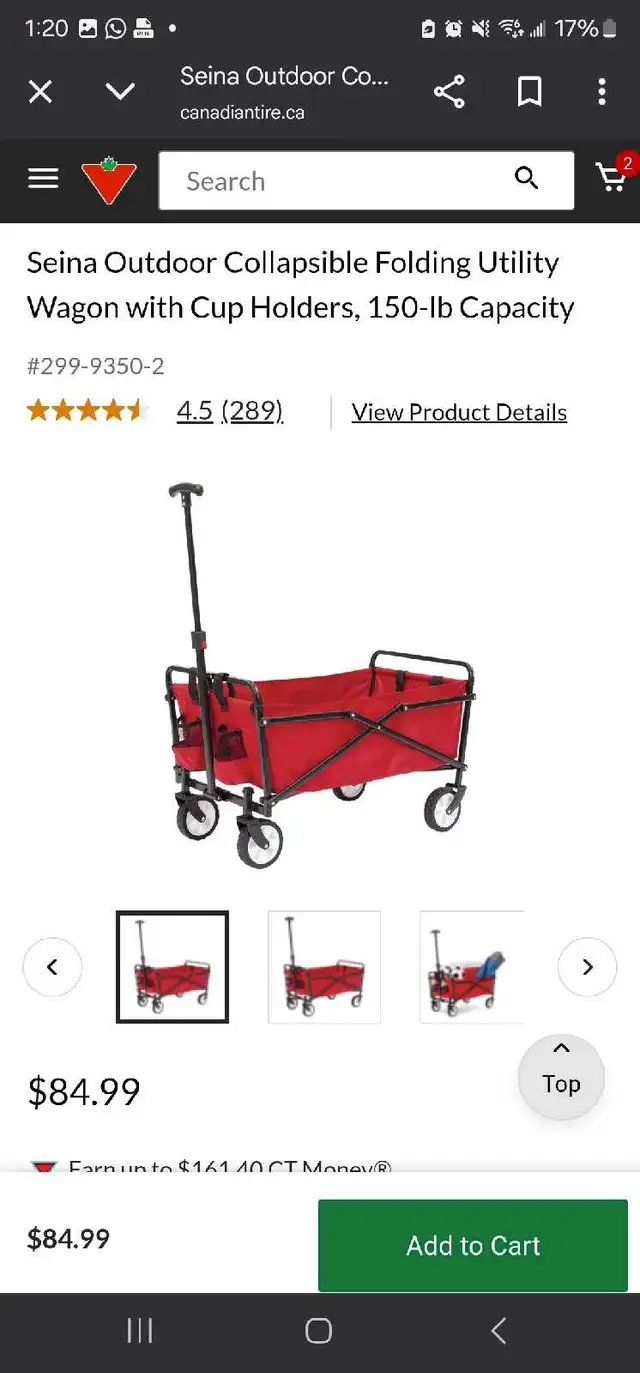Viewport: 640px width, 1373px height.
Task: Add the wagon to cart
Action: click(x=473, y=1245)
